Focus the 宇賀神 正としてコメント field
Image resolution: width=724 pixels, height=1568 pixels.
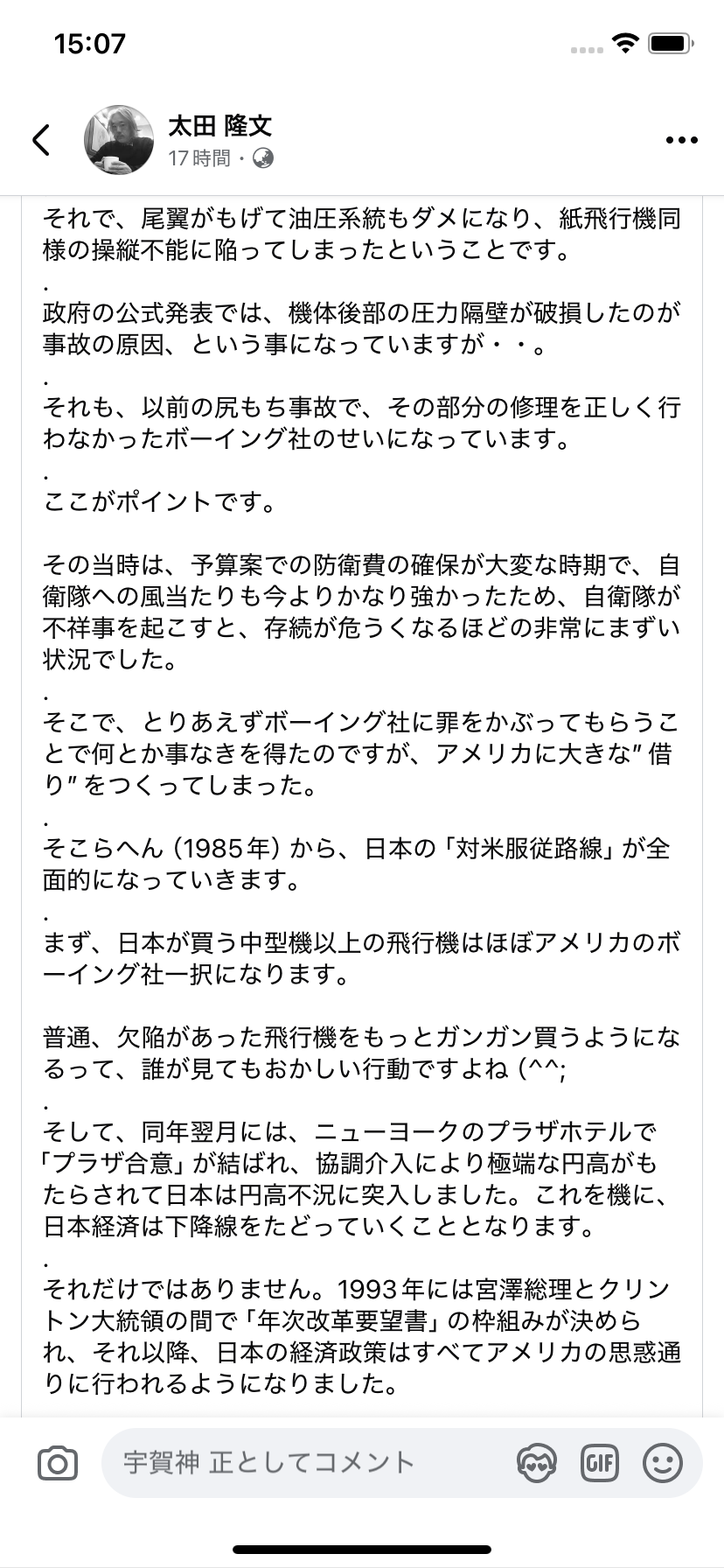coord(297,1462)
